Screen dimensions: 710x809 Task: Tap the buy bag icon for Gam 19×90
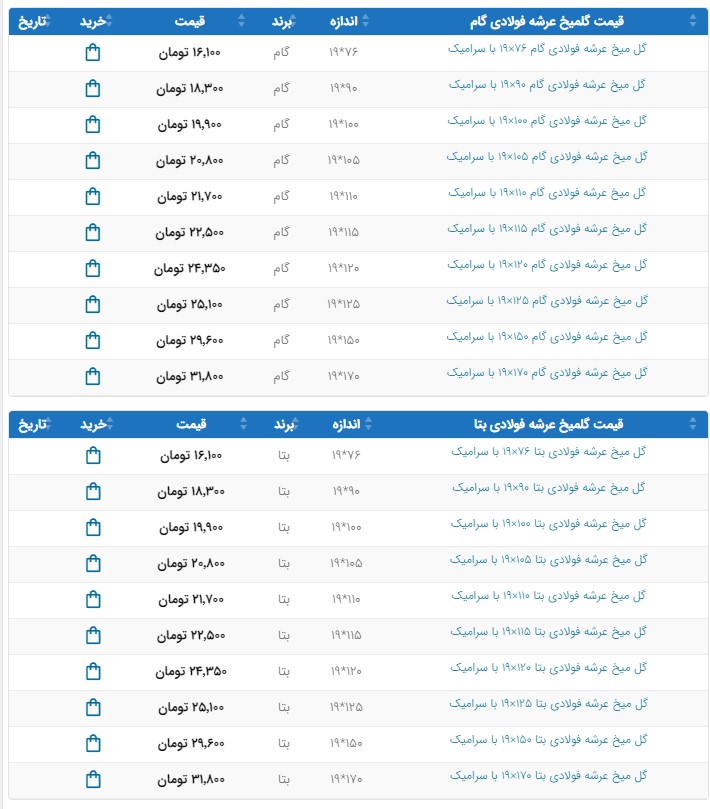(93, 89)
